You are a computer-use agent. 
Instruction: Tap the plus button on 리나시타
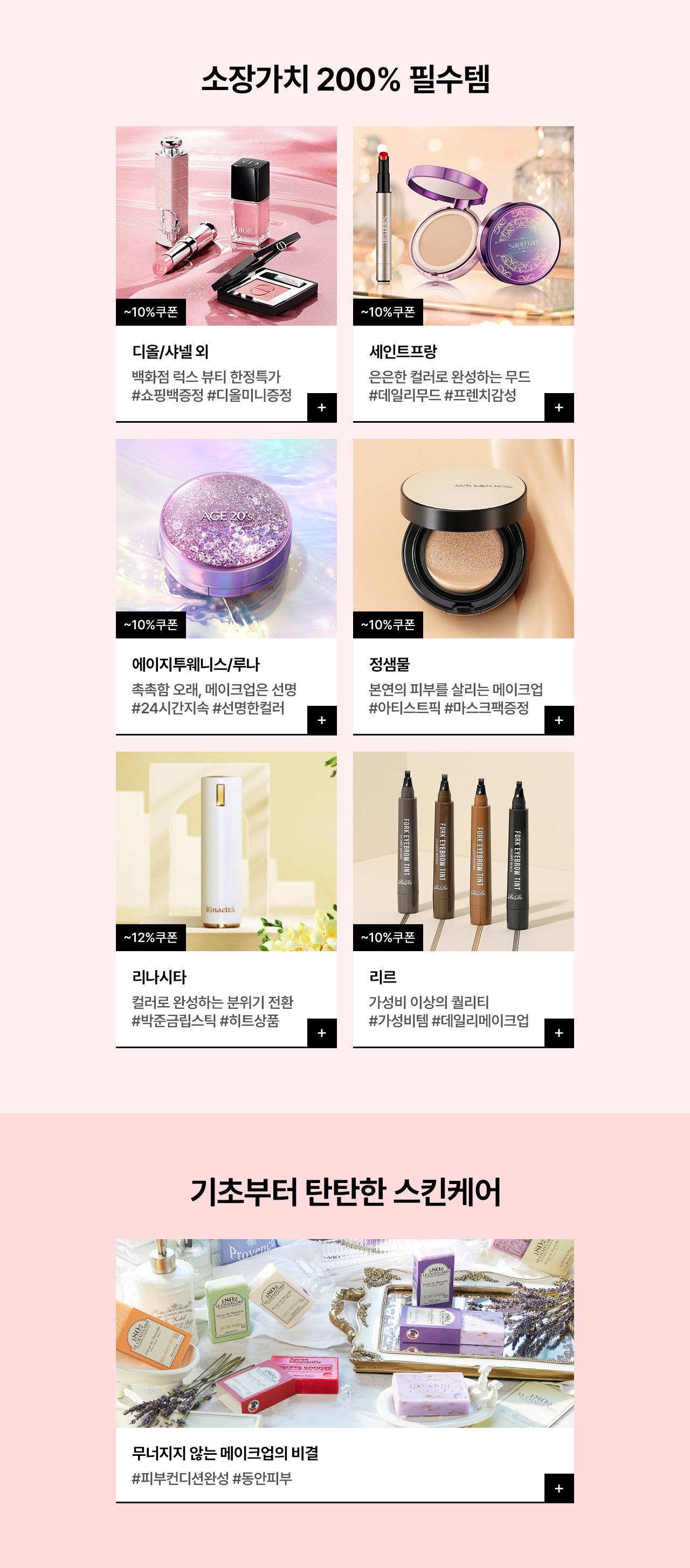pyautogui.click(x=322, y=1033)
